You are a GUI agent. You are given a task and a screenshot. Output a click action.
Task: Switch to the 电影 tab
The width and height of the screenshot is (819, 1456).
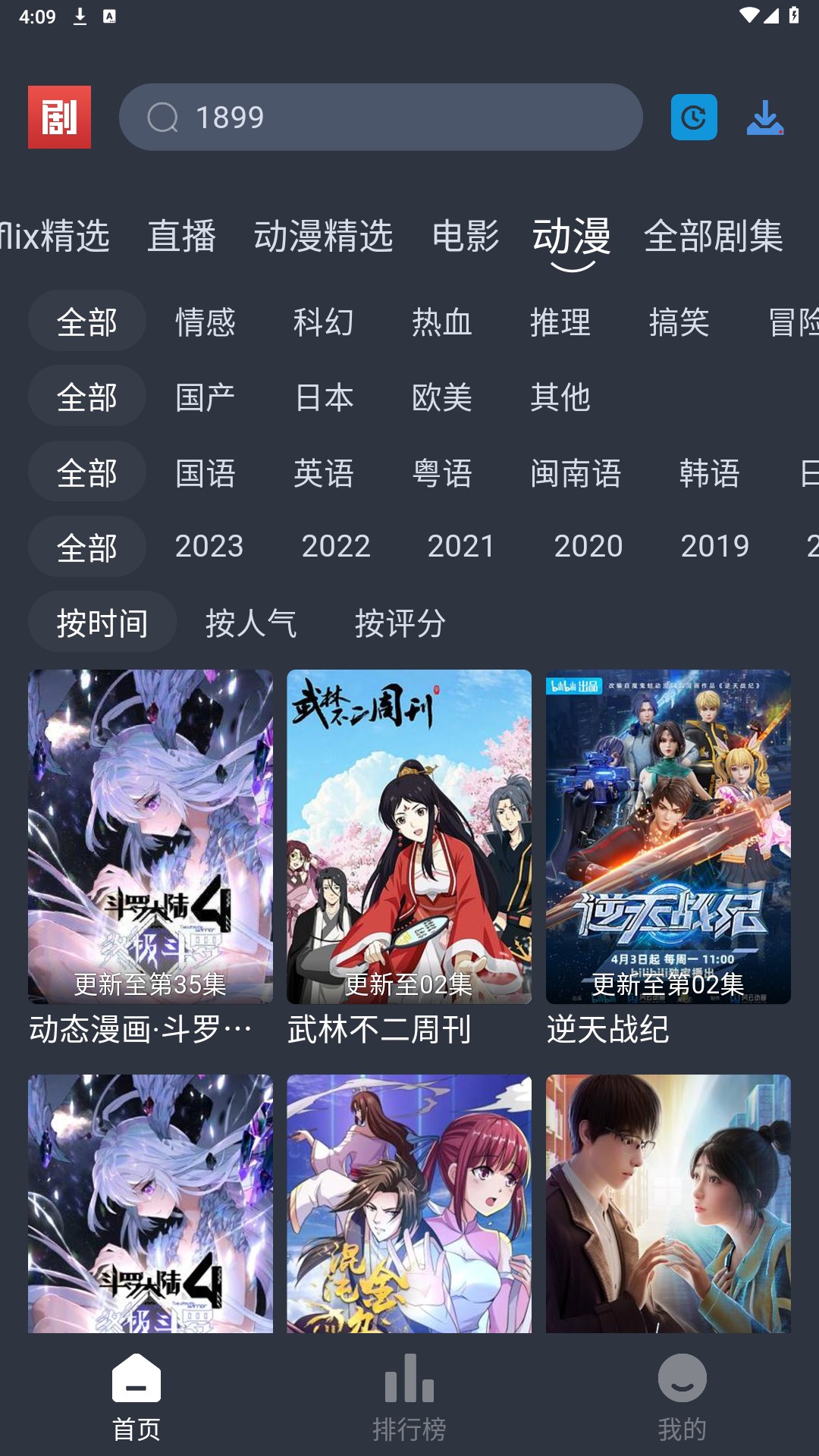pos(466,237)
